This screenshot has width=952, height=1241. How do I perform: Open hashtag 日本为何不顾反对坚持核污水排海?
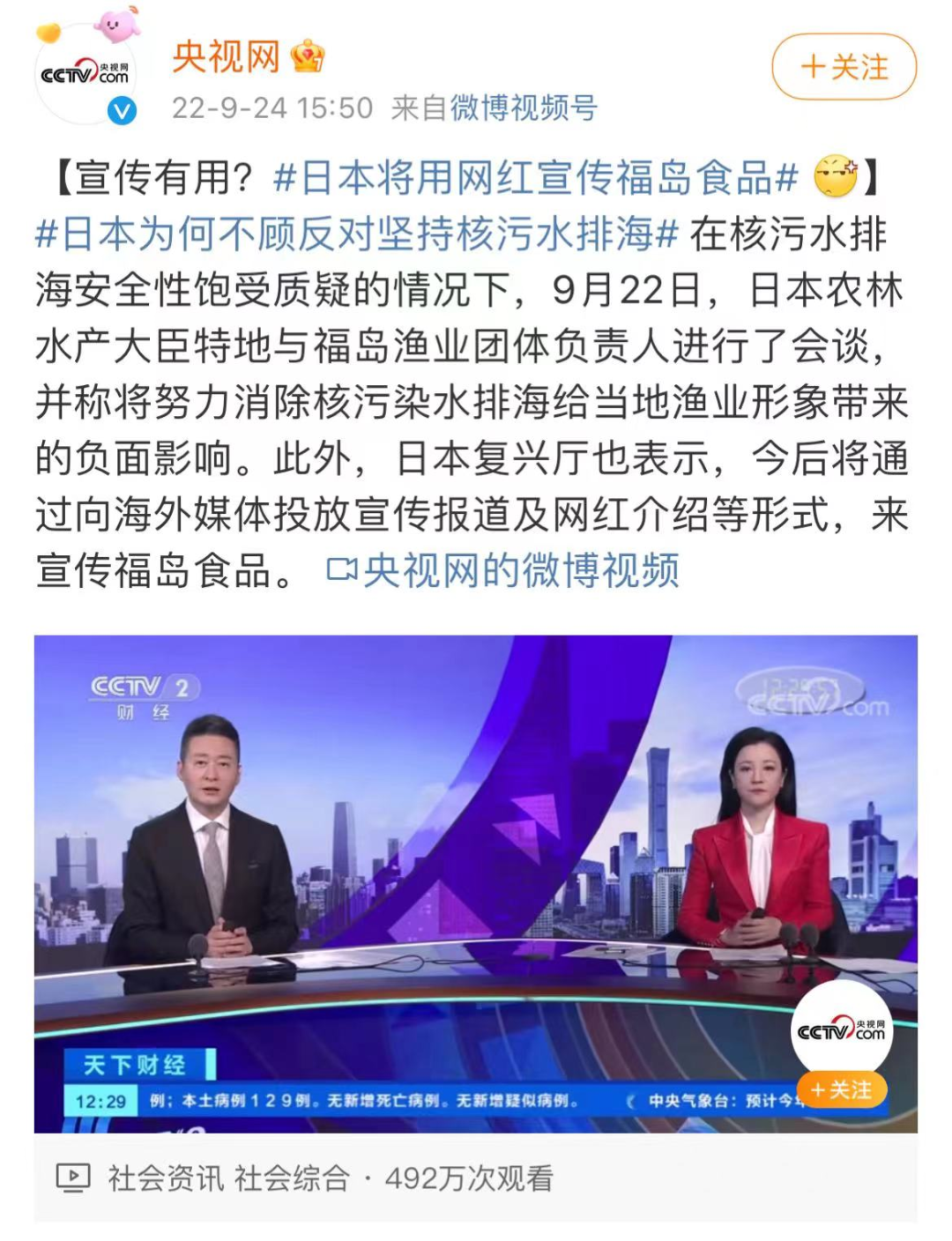[x=356, y=234]
